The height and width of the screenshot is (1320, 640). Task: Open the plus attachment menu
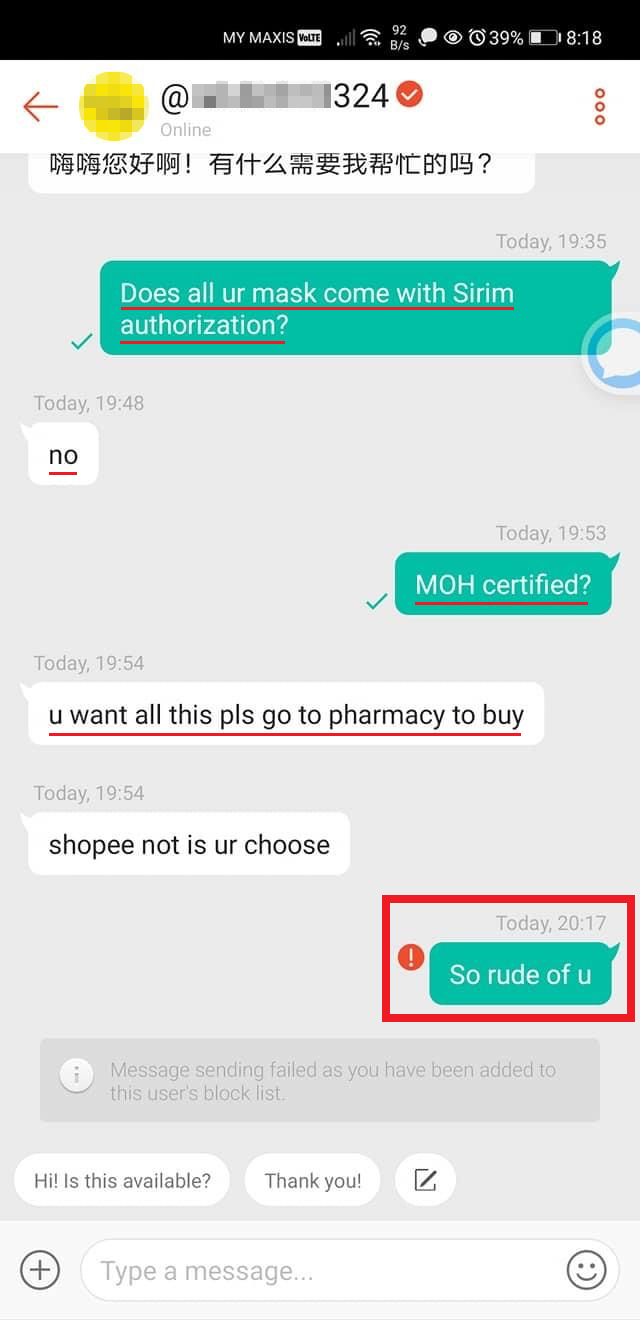(x=40, y=1271)
